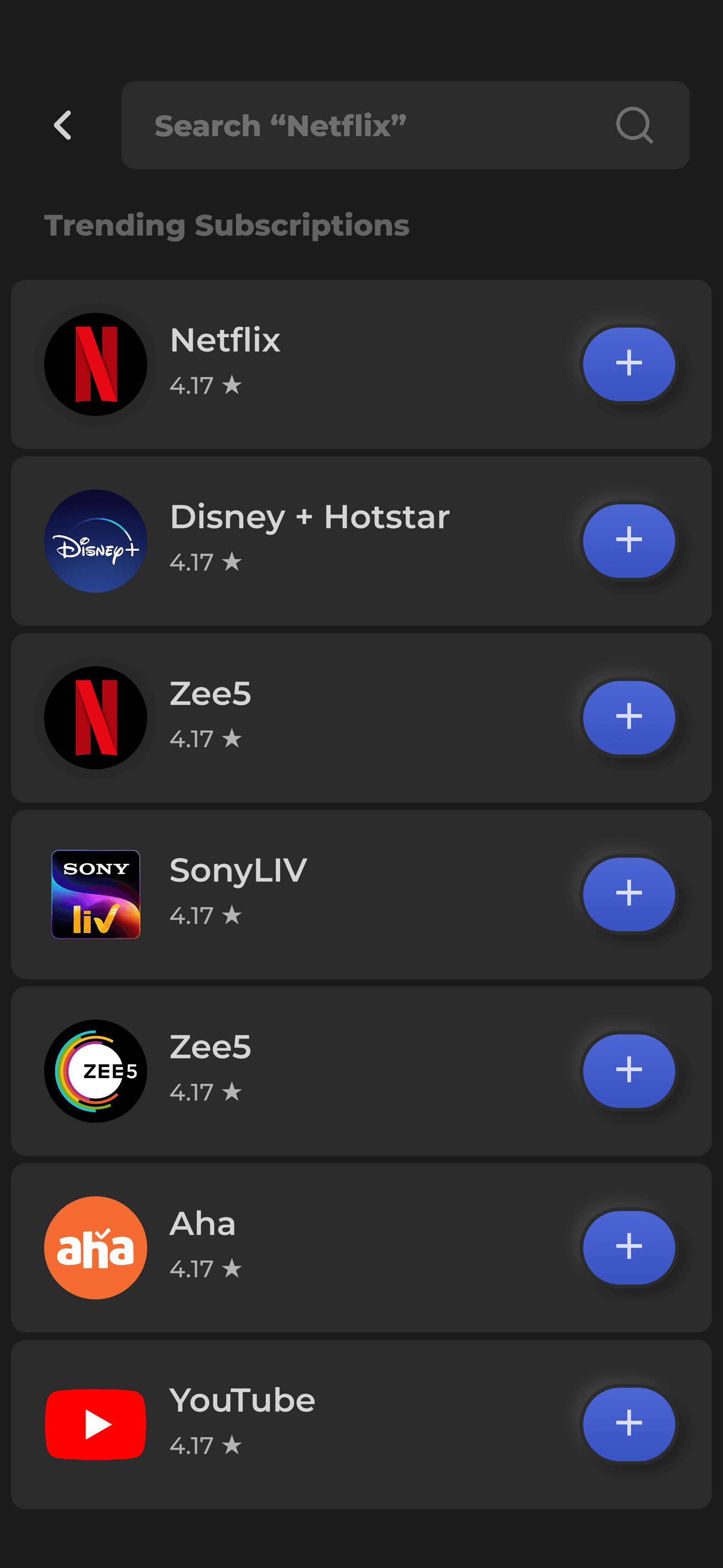Tap the magnifier icon in search bar
The height and width of the screenshot is (1568, 723).
pos(633,126)
